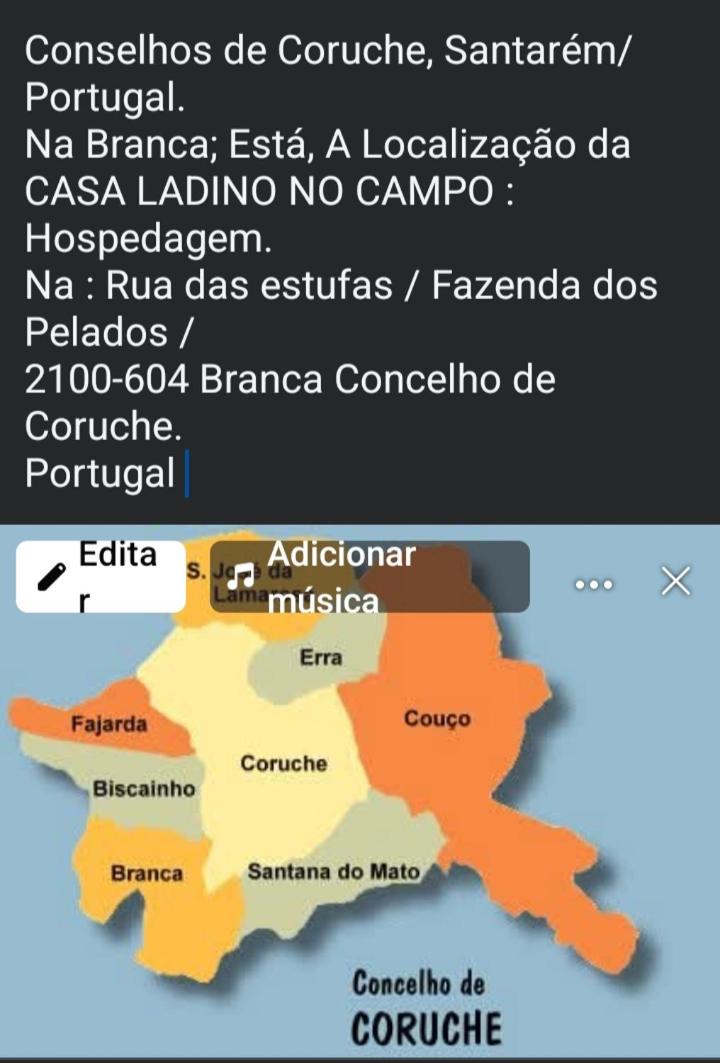Viewport: 720px width, 1063px height.
Task: Tap the Editar button on the image
Action: click(100, 577)
